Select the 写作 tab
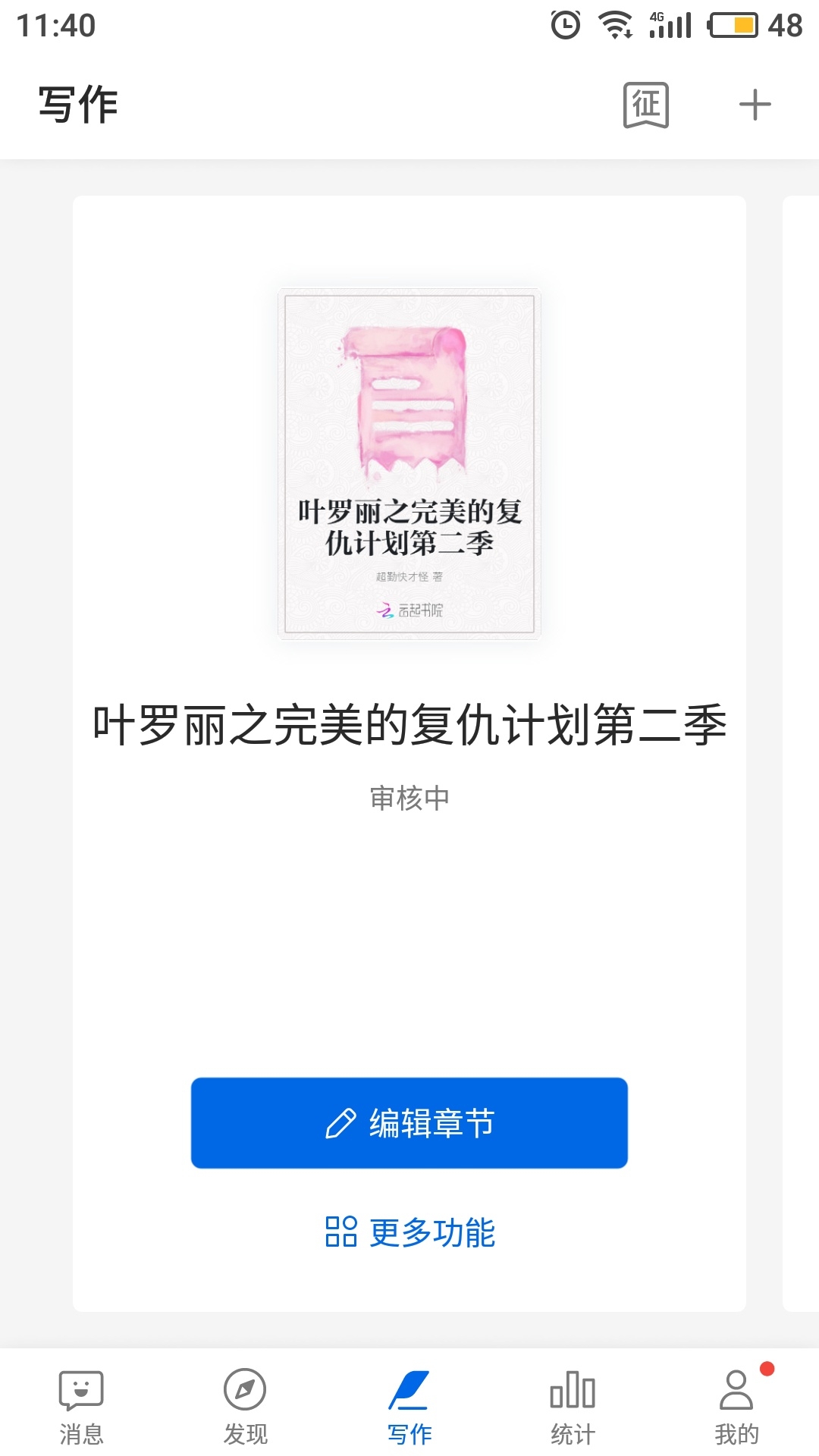Image resolution: width=819 pixels, height=1456 pixels. coord(409,1407)
